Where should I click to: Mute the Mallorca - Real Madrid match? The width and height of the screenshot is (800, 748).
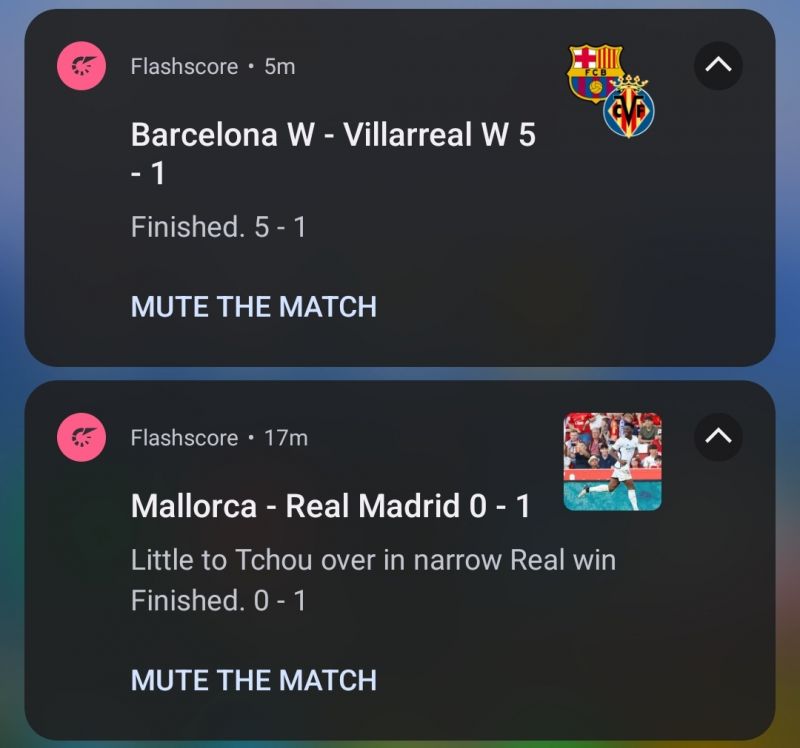pyautogui.click(x=254, y=680)
